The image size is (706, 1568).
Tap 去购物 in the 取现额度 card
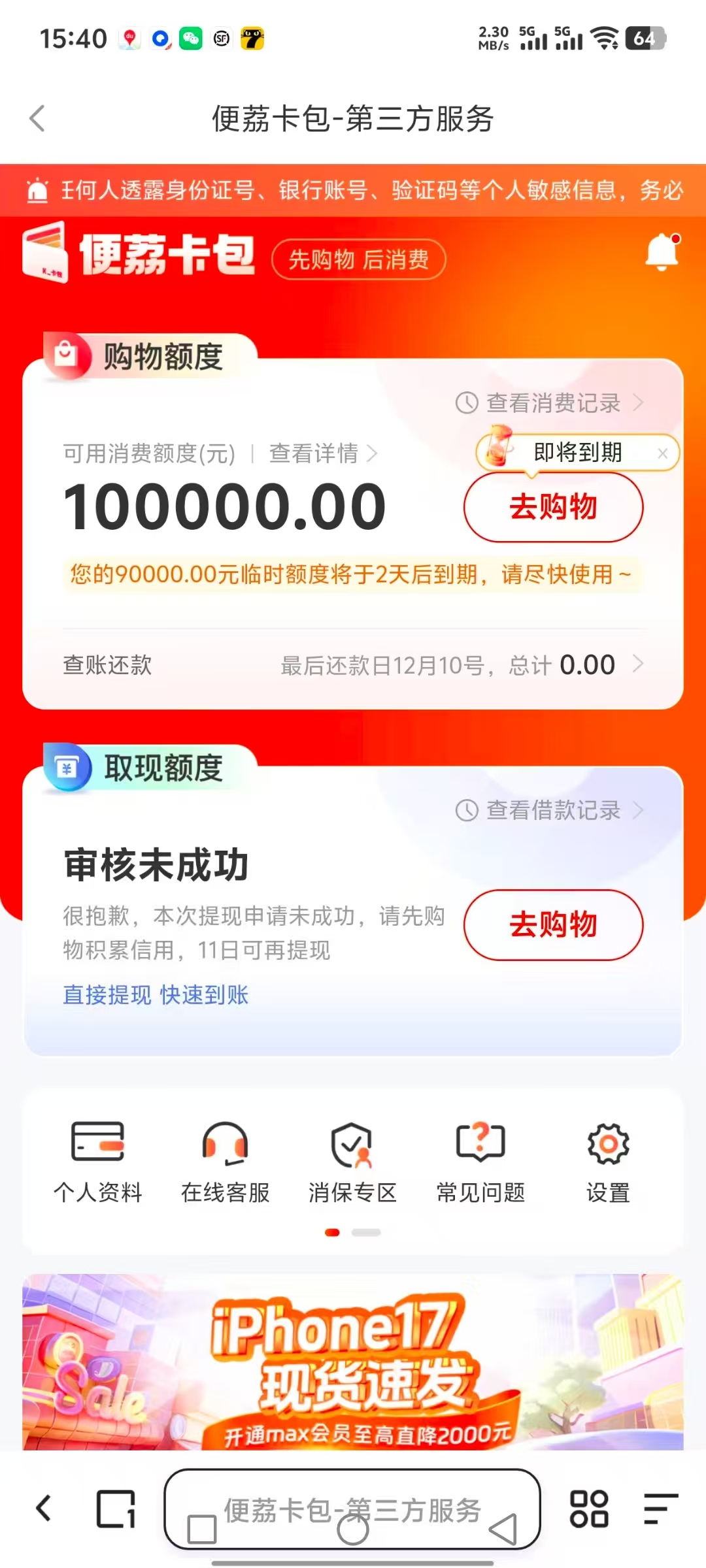[553, 925]
